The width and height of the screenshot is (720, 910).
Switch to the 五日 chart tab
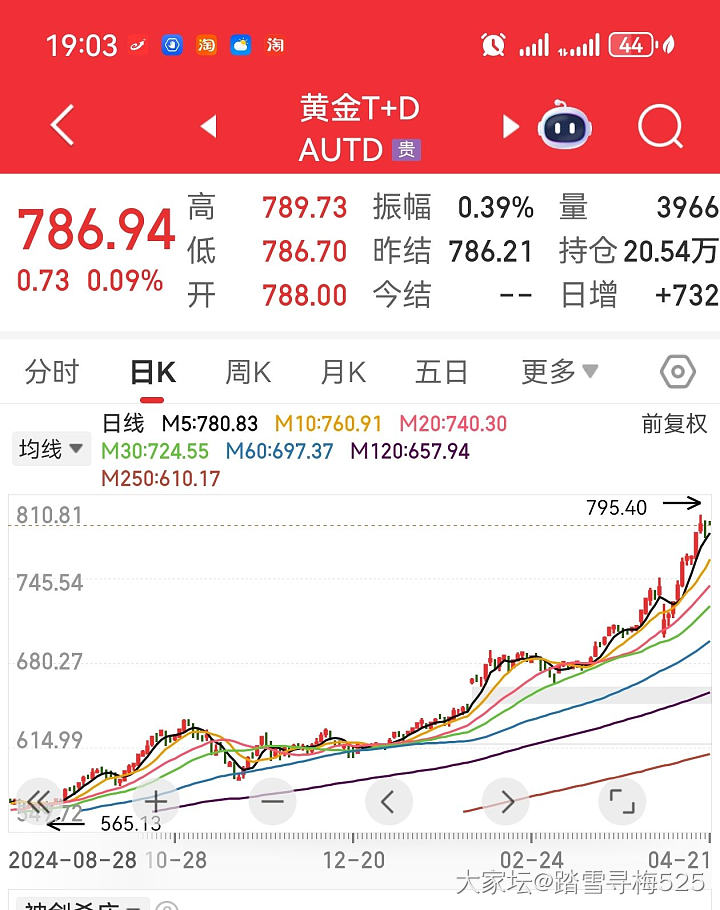tap(441, 372)
